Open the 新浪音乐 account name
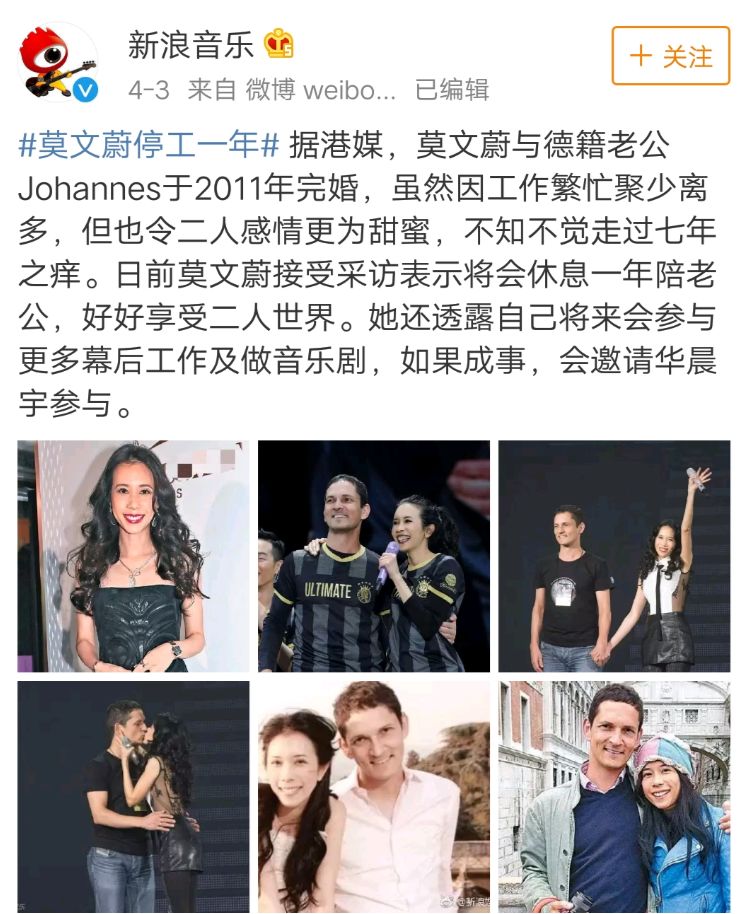 (x=191, y=43)
